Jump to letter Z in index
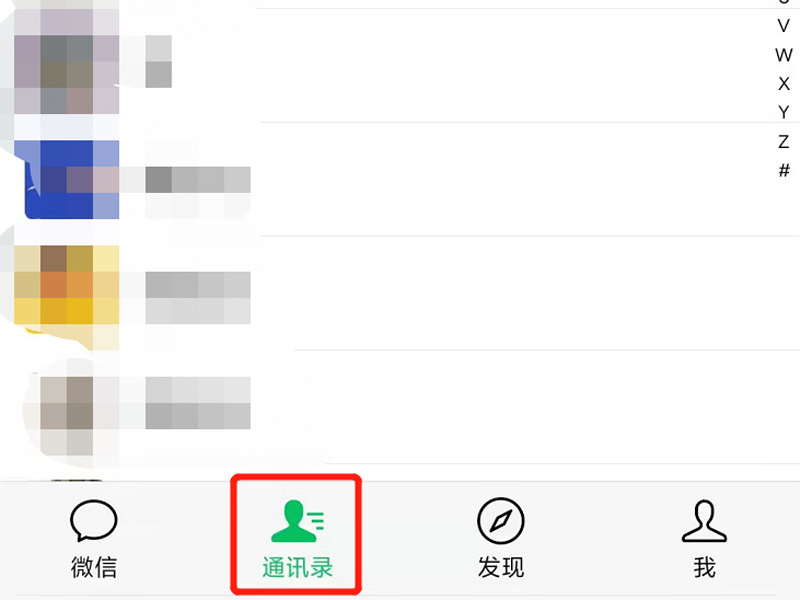800x600 pixels. click(x=783, y=142)
